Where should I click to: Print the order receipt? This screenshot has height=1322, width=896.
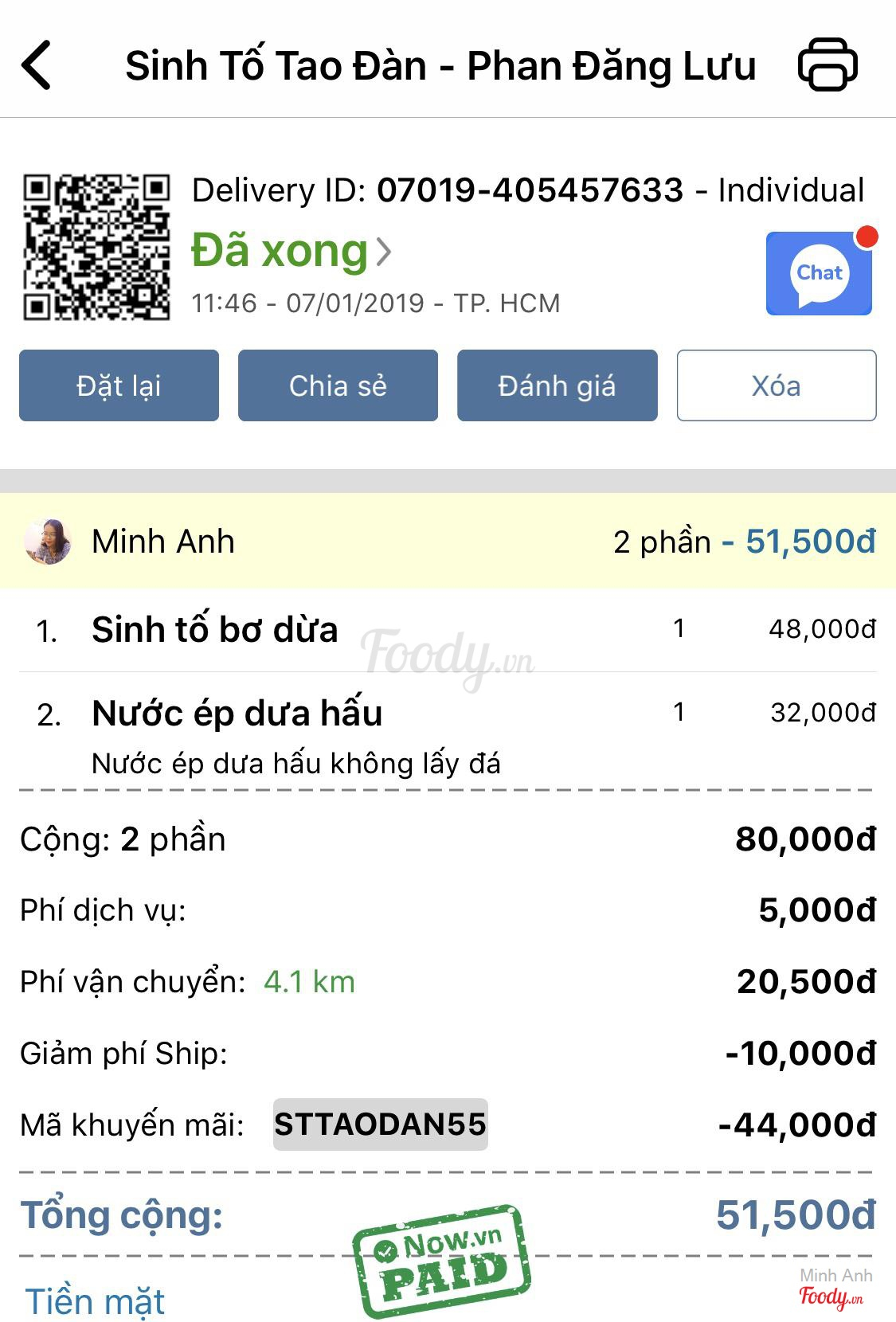[828, 65]
